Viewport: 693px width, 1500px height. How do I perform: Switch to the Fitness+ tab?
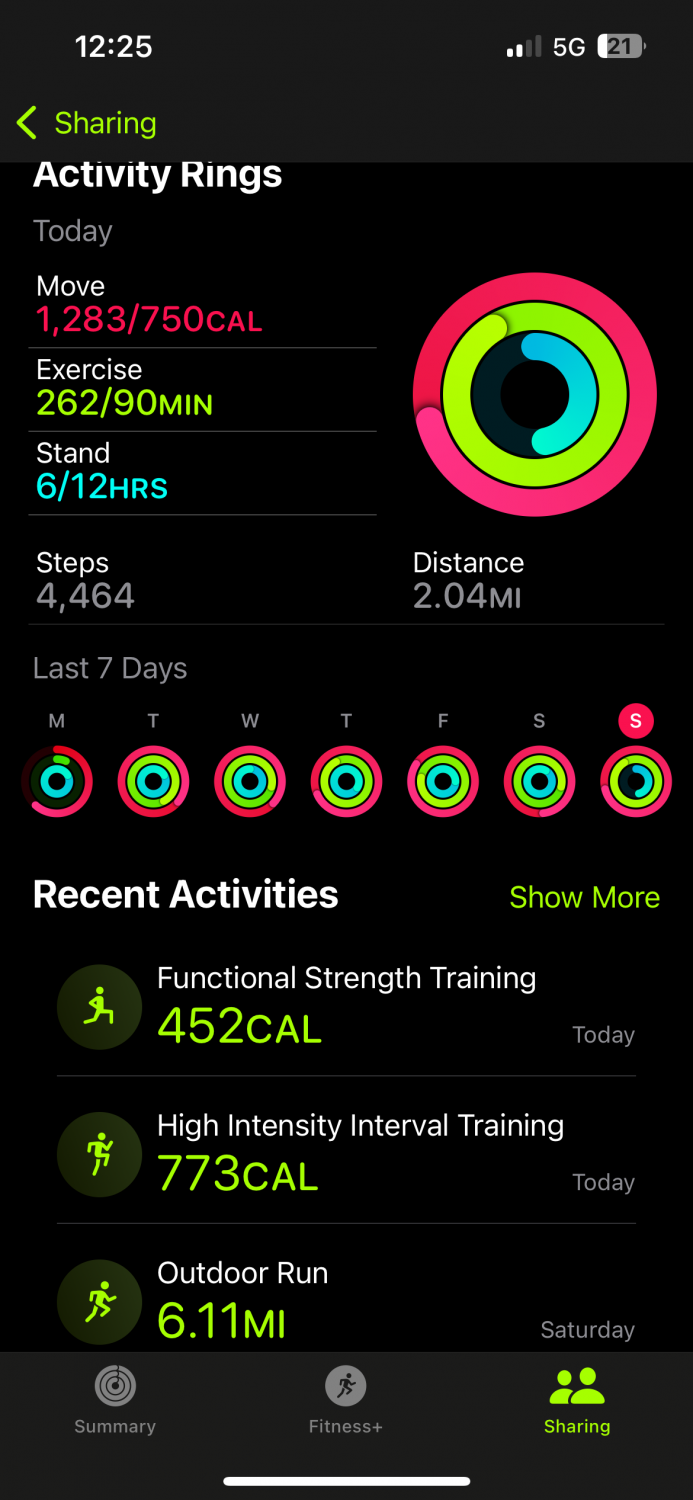(x=346, y=1400)
